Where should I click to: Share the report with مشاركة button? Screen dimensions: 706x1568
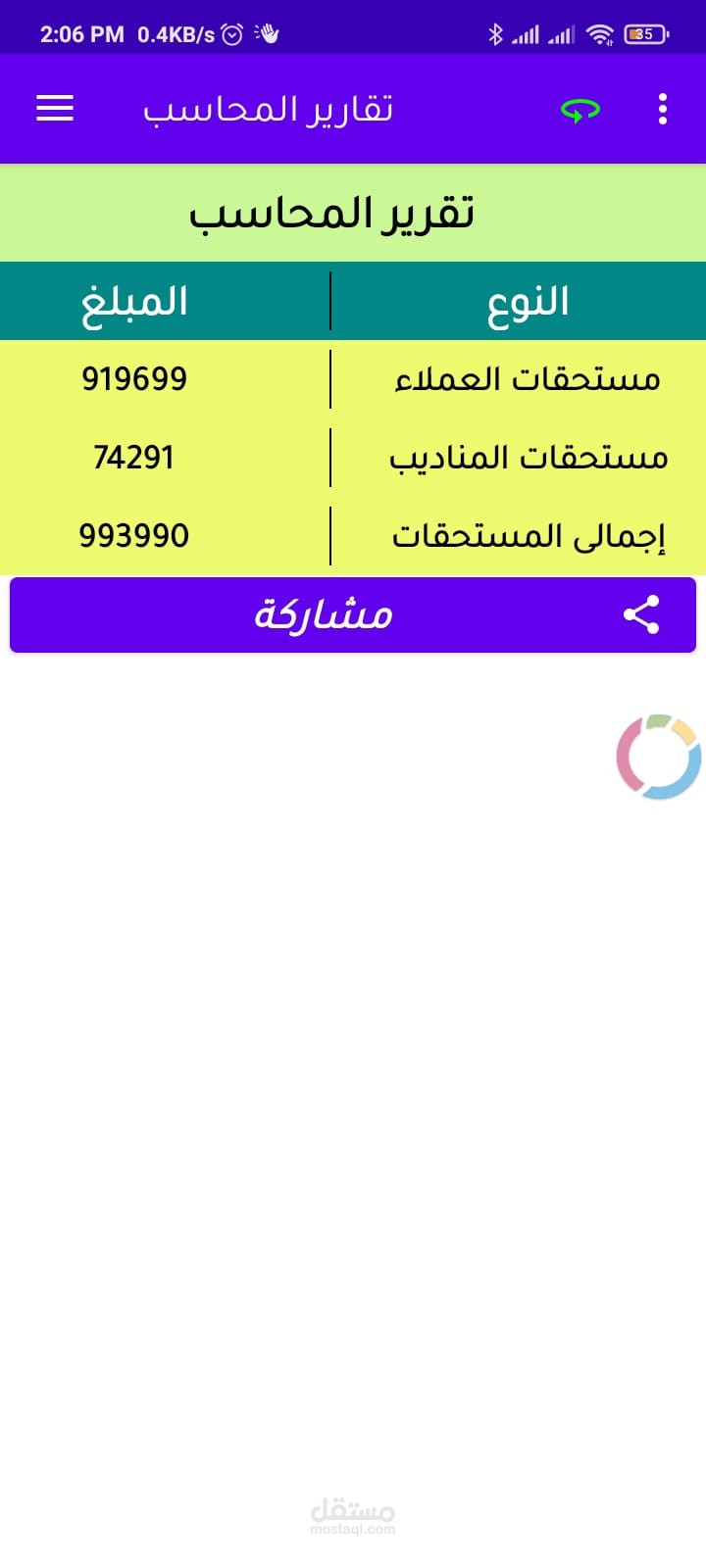[x=353, y=614]
